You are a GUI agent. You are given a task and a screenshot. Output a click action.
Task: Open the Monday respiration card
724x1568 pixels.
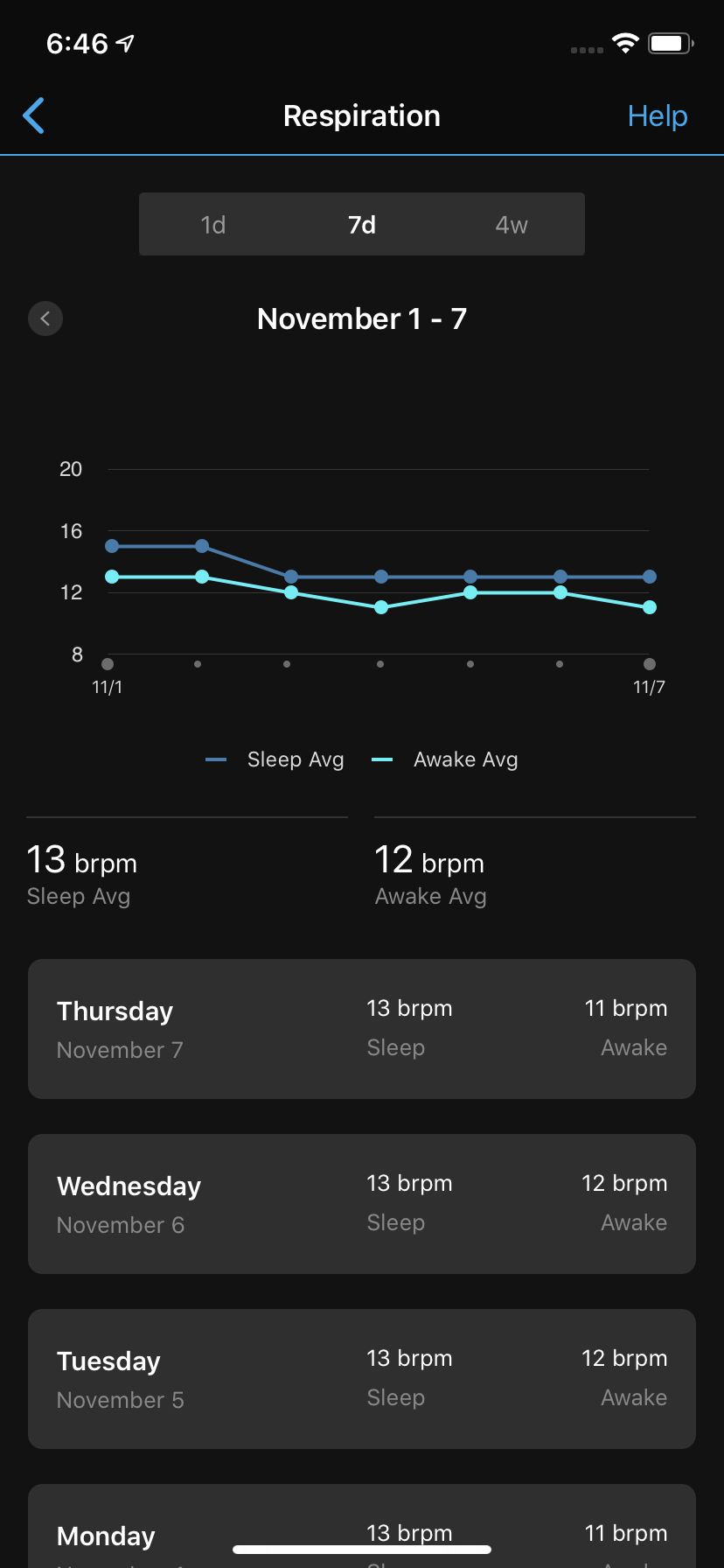click(362, 1526)
